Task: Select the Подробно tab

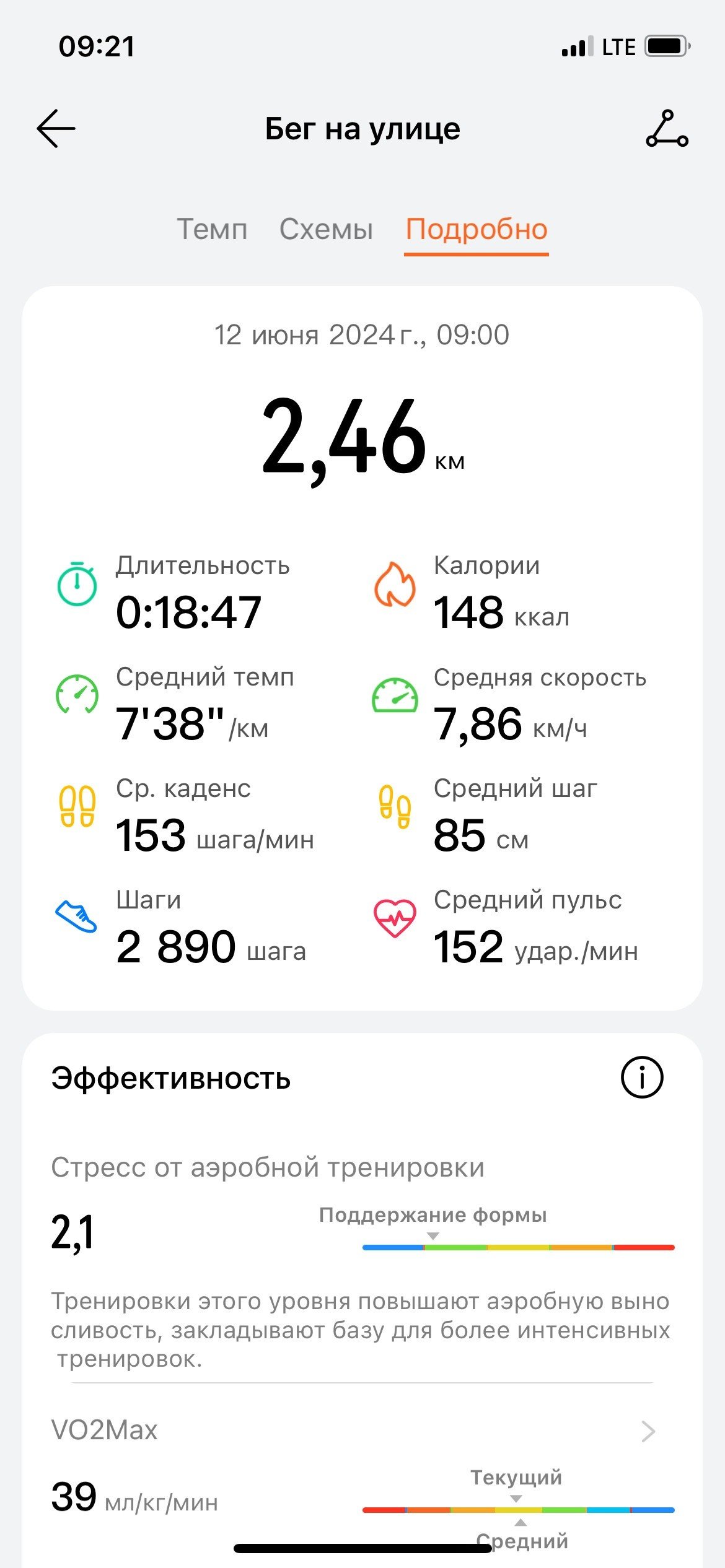Action: tap(477, 230)
